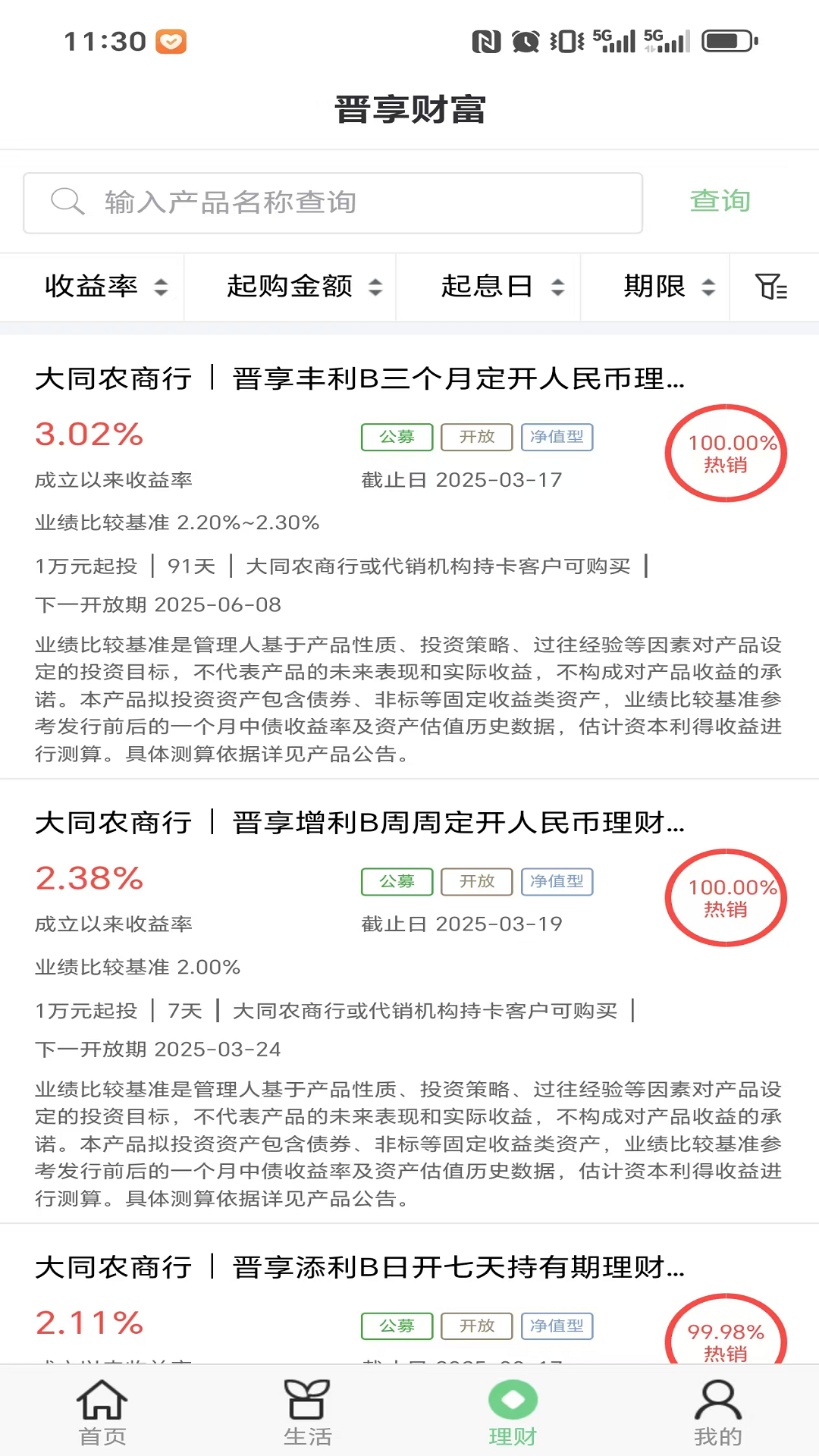Viewport: 819px width, 1456px height.
Task: Tap the 查询 search button
Action: [x=720, y=201]
